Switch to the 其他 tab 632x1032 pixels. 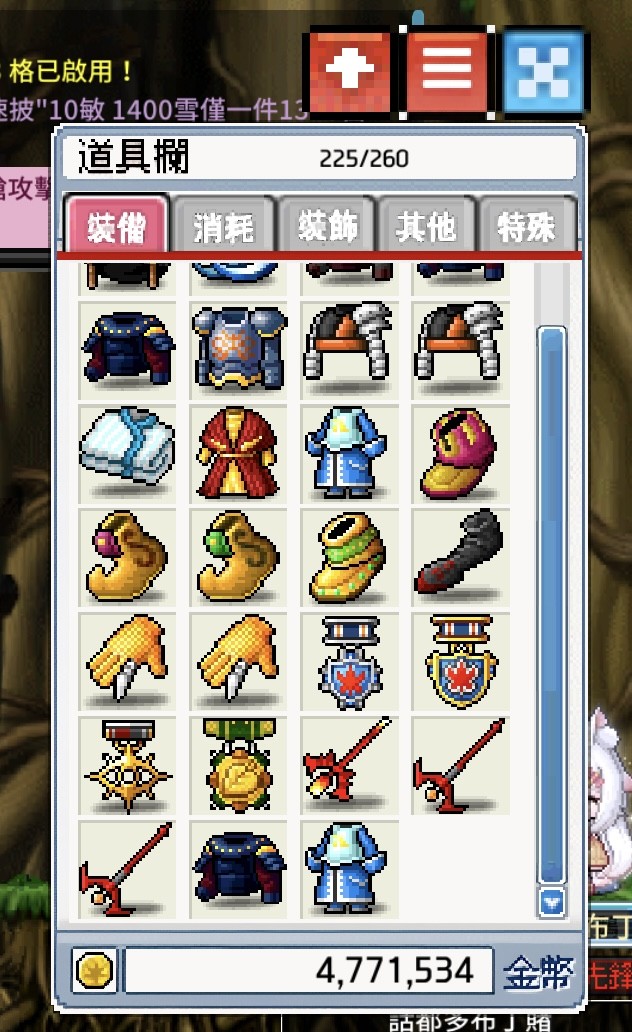[427, 226]
